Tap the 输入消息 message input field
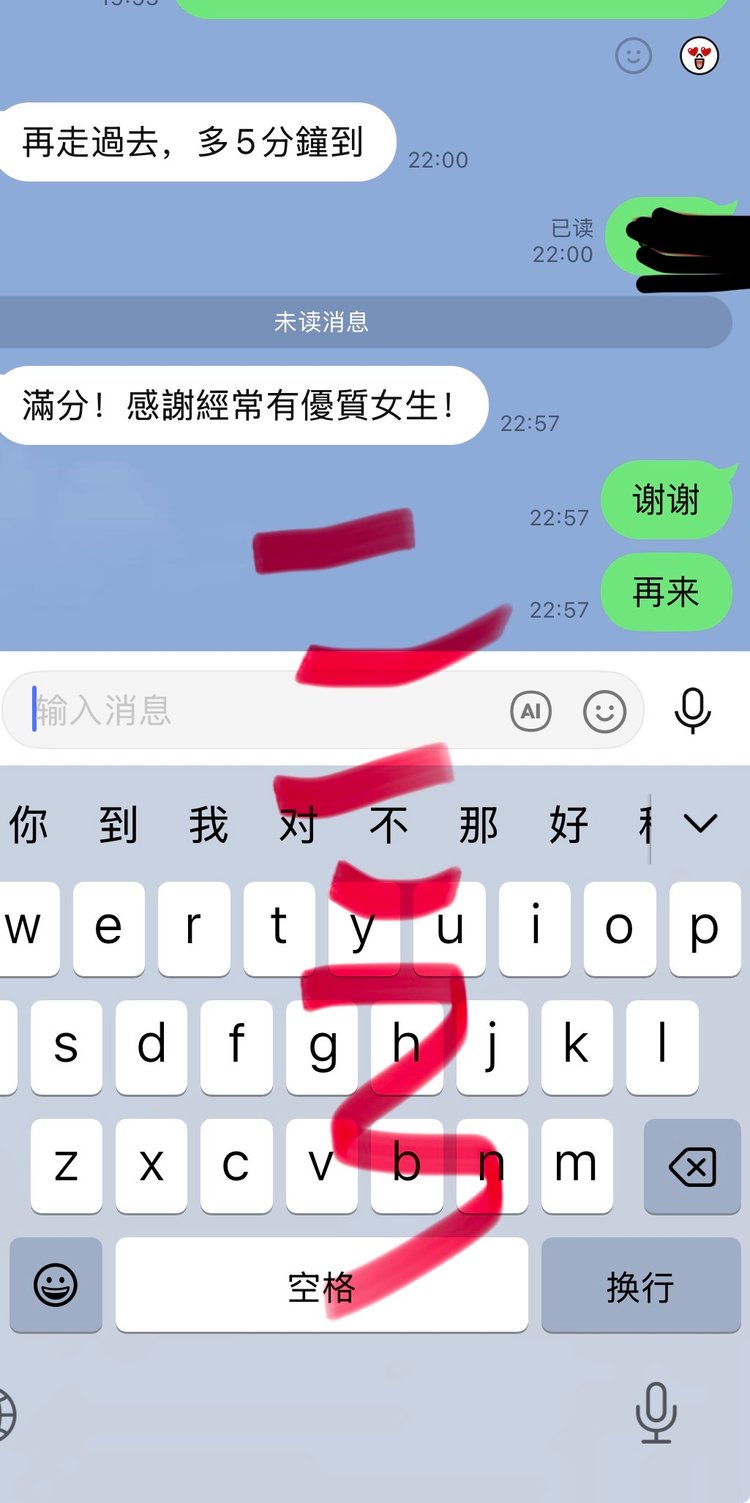The height and width of the screenshot is (1503, 750). pos(260,710)
